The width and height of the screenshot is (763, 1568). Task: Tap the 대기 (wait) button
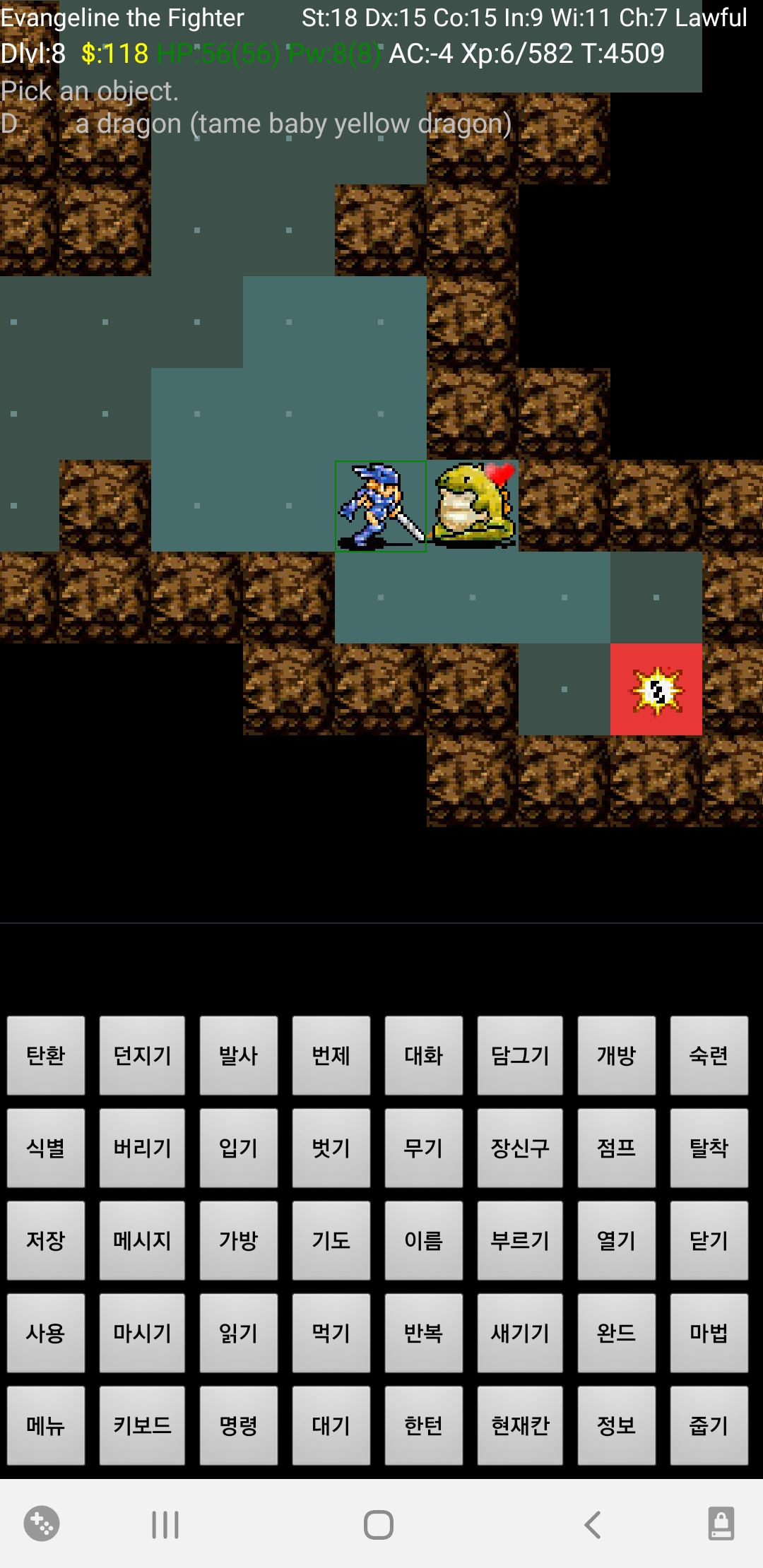coord(331,1425)
